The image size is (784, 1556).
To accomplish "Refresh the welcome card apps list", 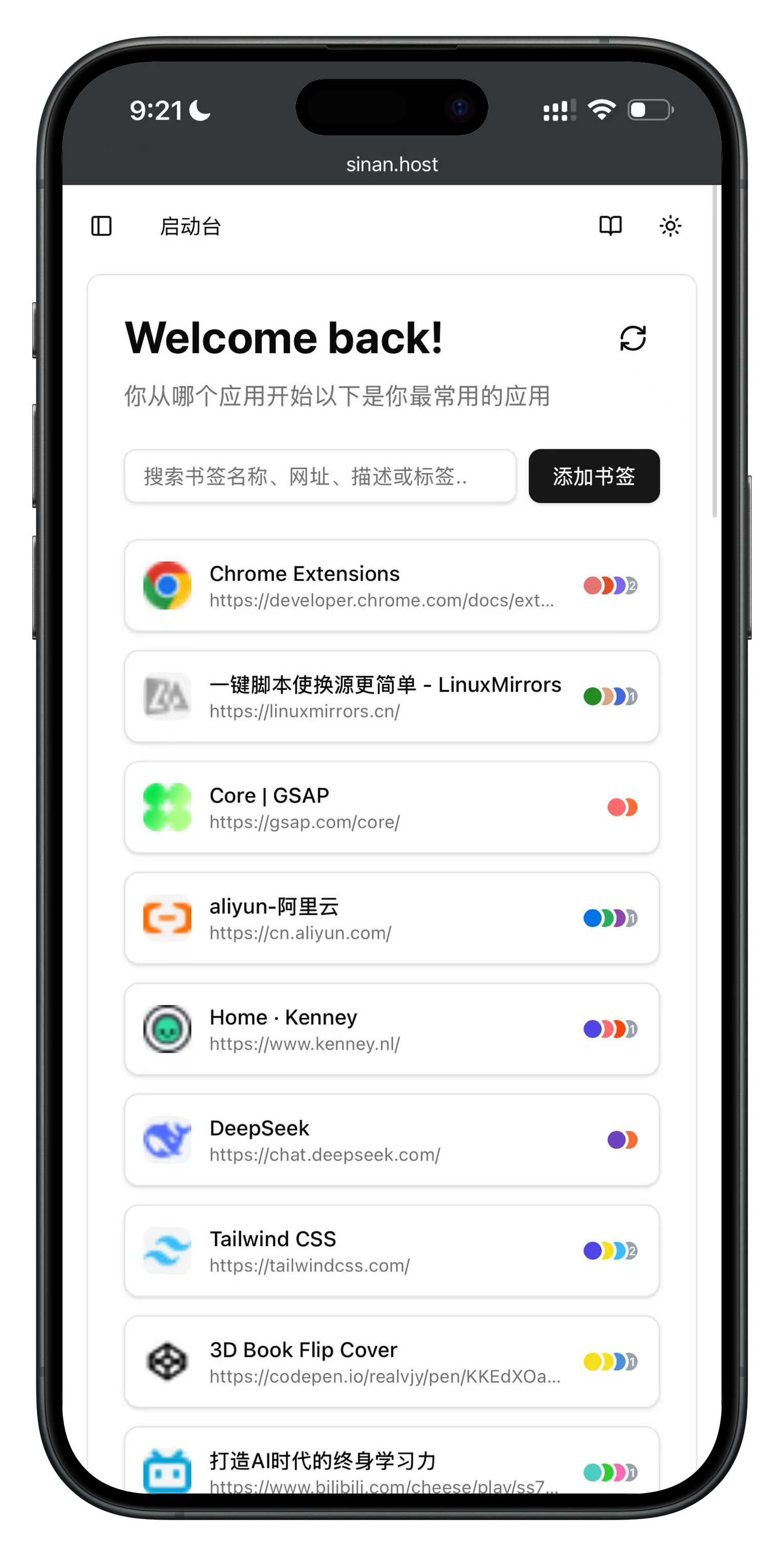I will click(x=632, y=338).
